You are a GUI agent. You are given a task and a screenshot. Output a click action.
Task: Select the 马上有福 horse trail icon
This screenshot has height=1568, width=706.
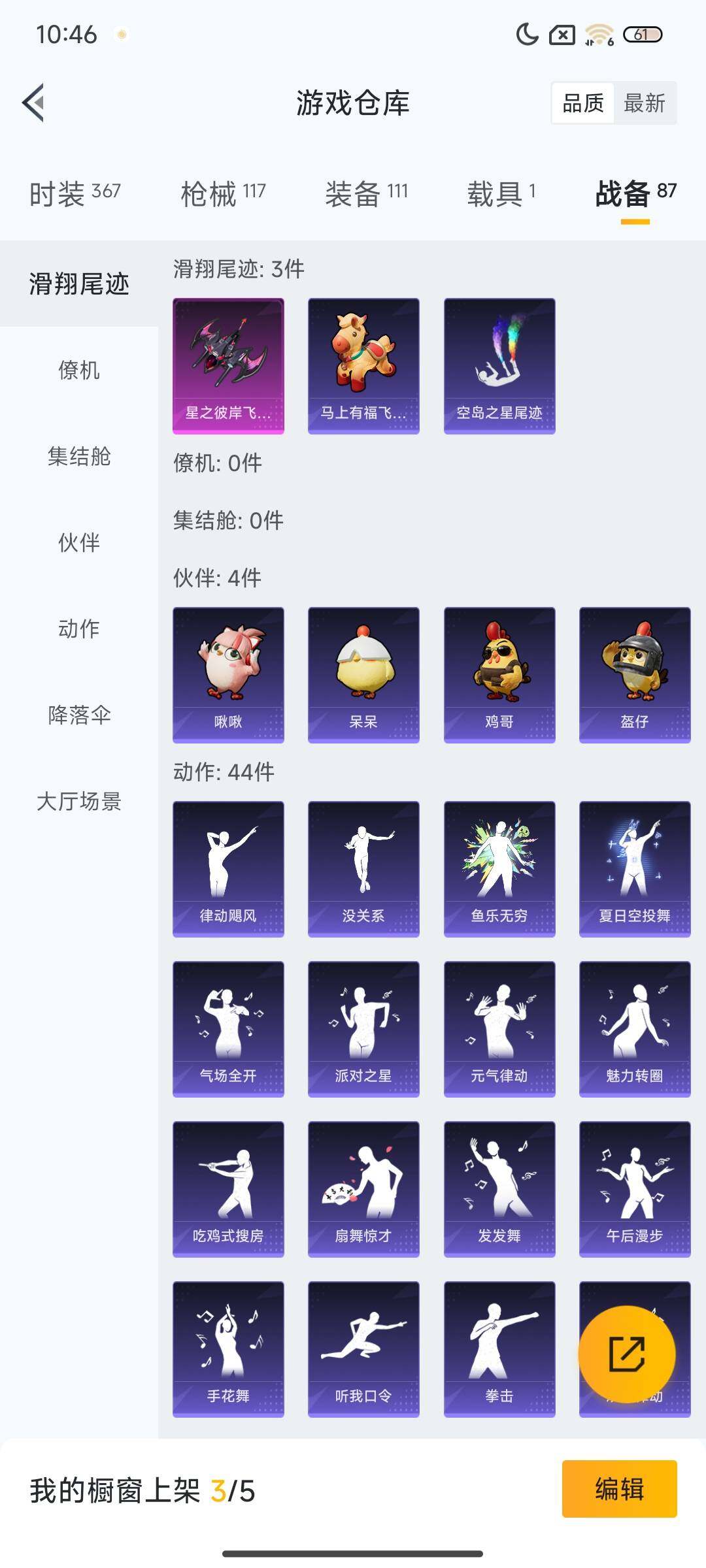click(363, 365)
